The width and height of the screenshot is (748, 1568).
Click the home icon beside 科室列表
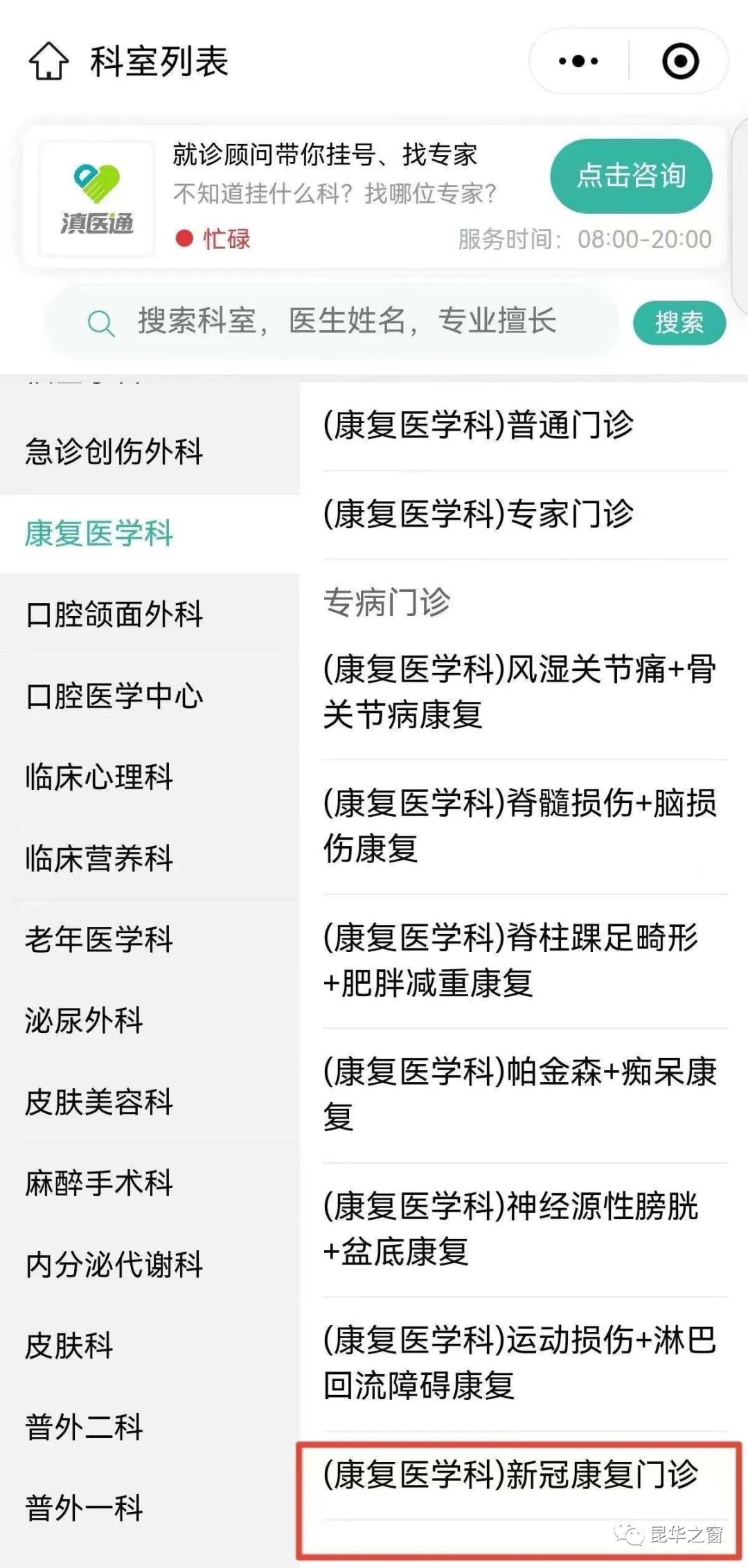(48, 62)
